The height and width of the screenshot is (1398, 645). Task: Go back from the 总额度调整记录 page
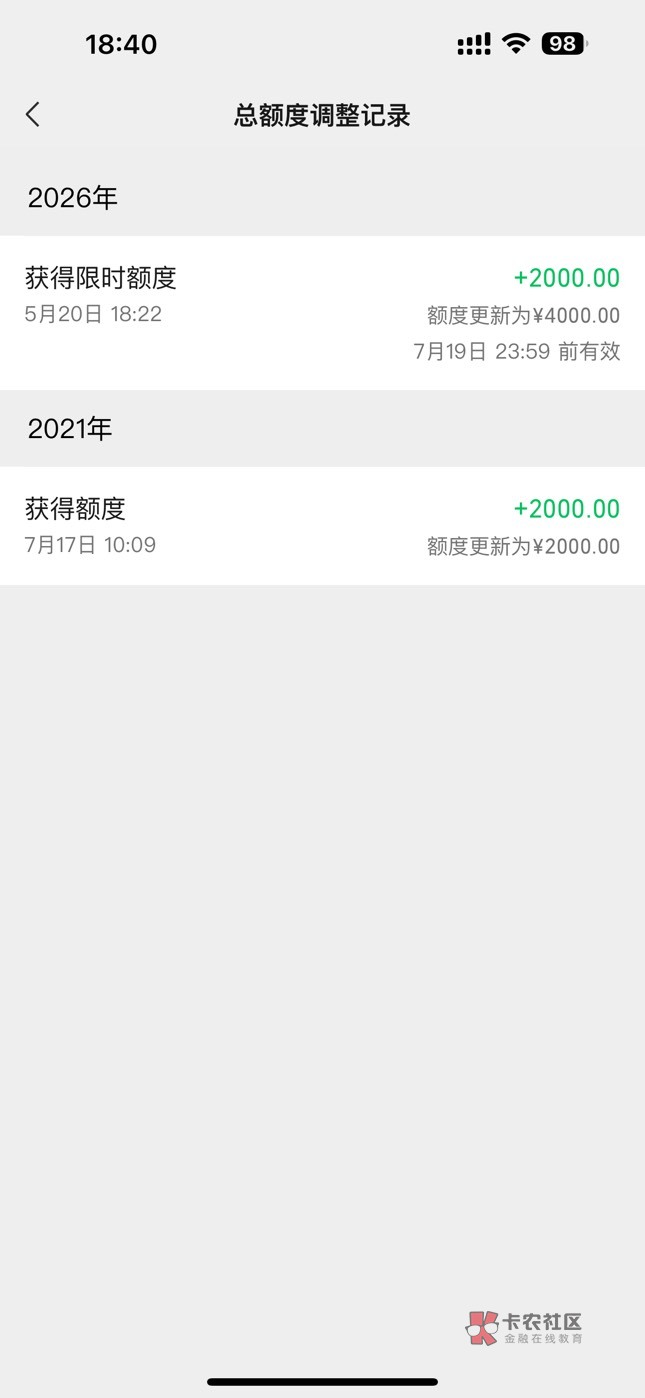coord(33,114)
